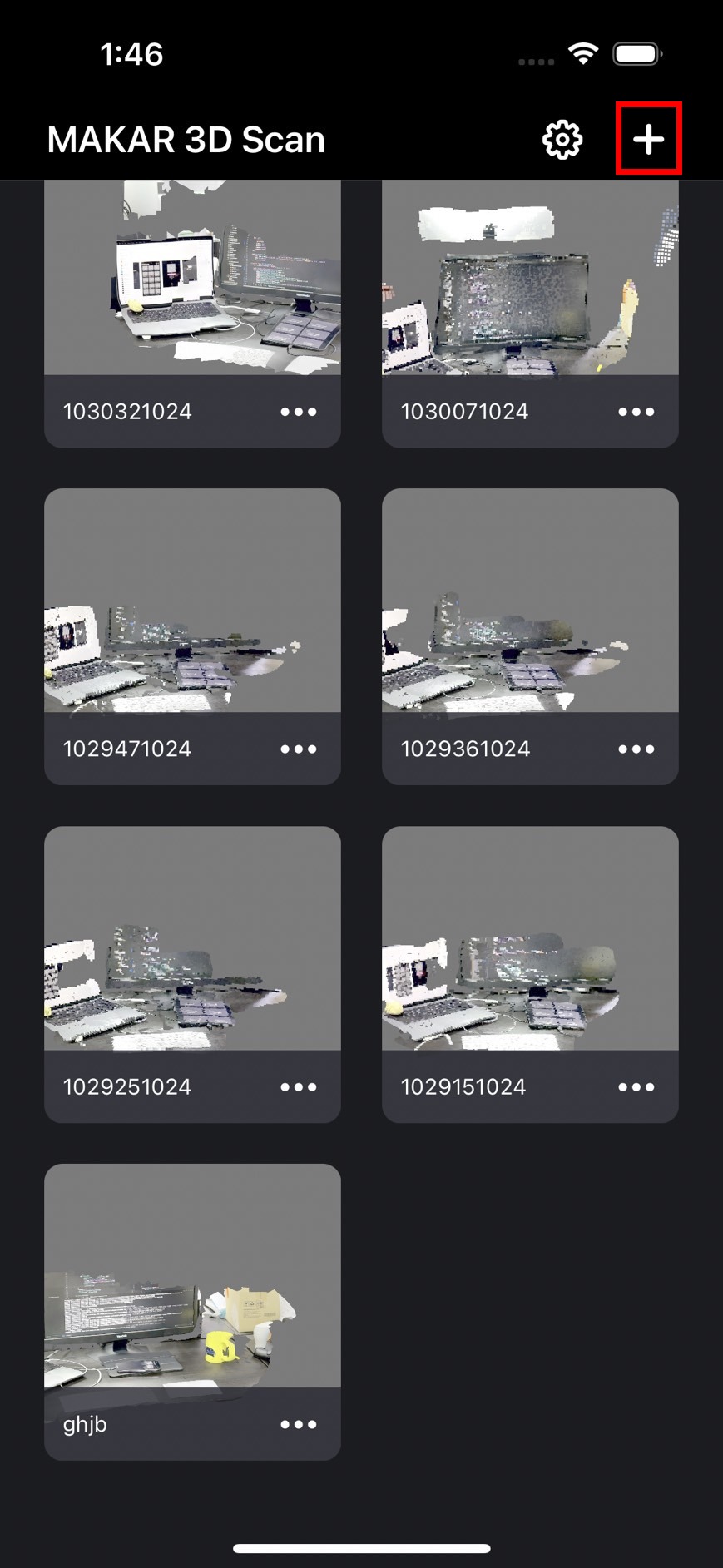723x1568 pixels.
Task: Open more options for 1030071024
Action: (636, 412)
